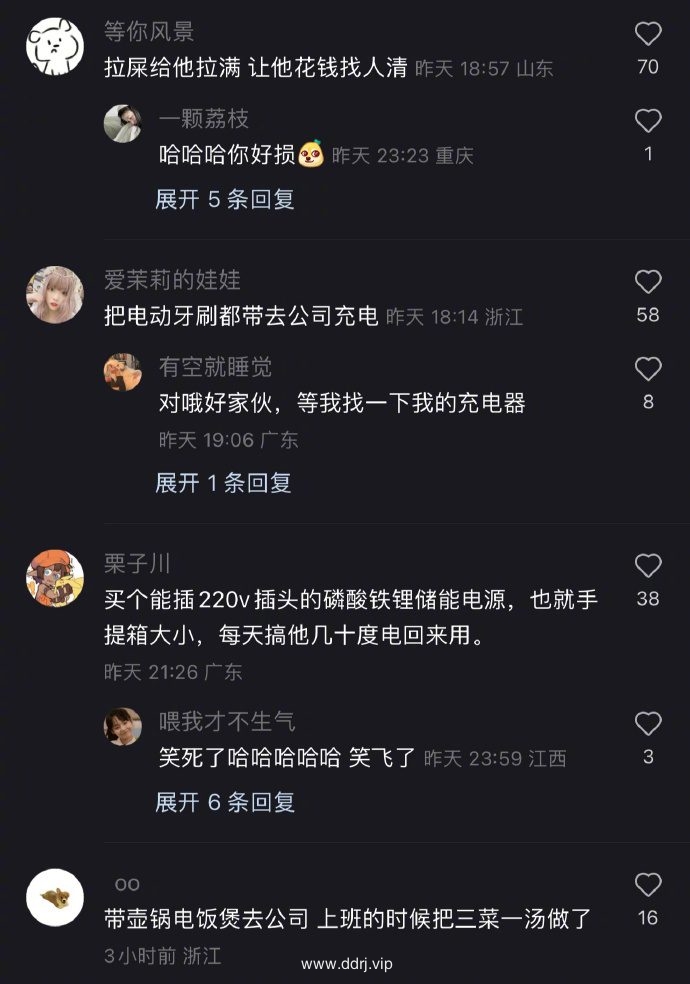Like the comment by oo
Image resolution: width=690 pixels, height=984 pixels.
click(x=648, y=885)
